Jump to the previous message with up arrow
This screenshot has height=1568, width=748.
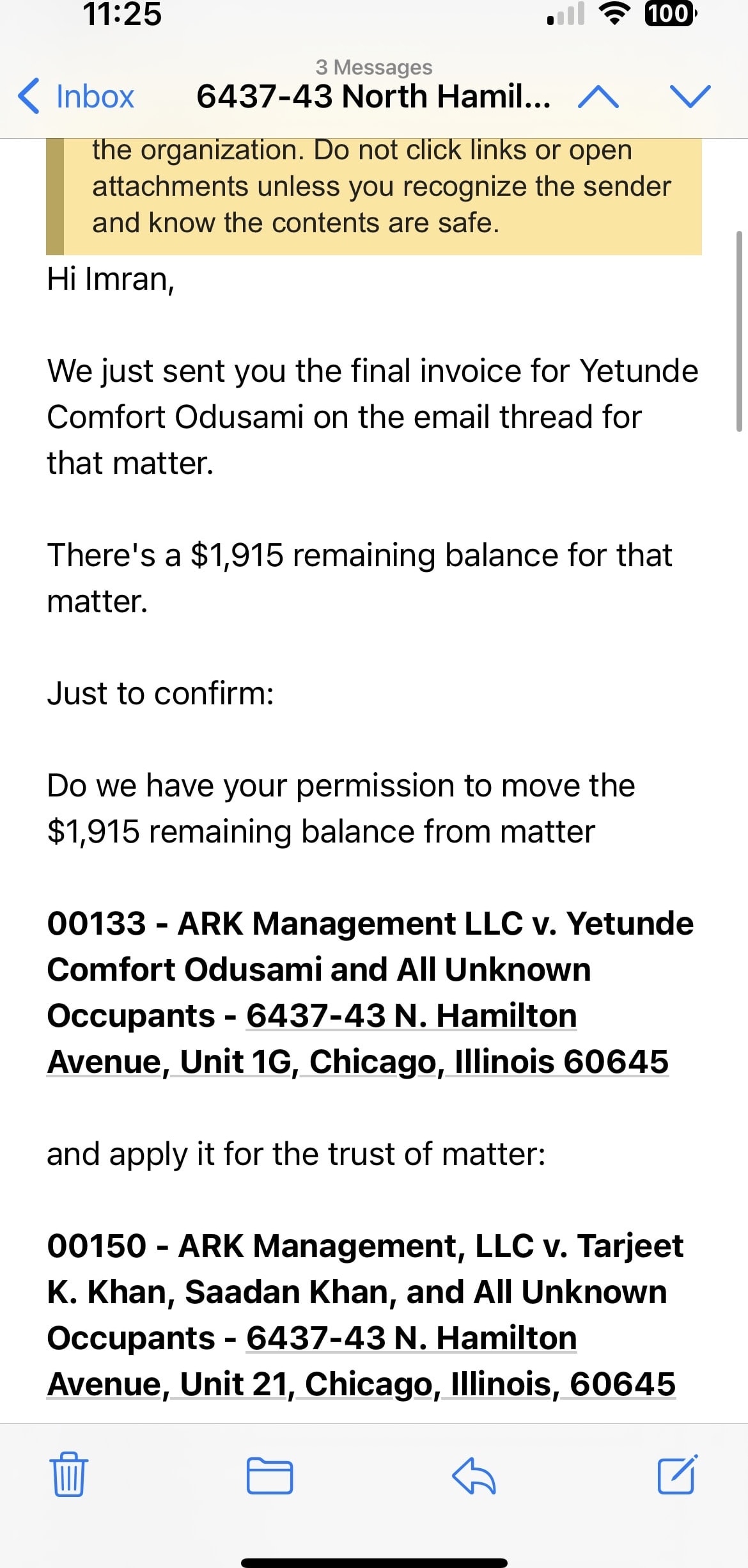(x=598, y=97)
